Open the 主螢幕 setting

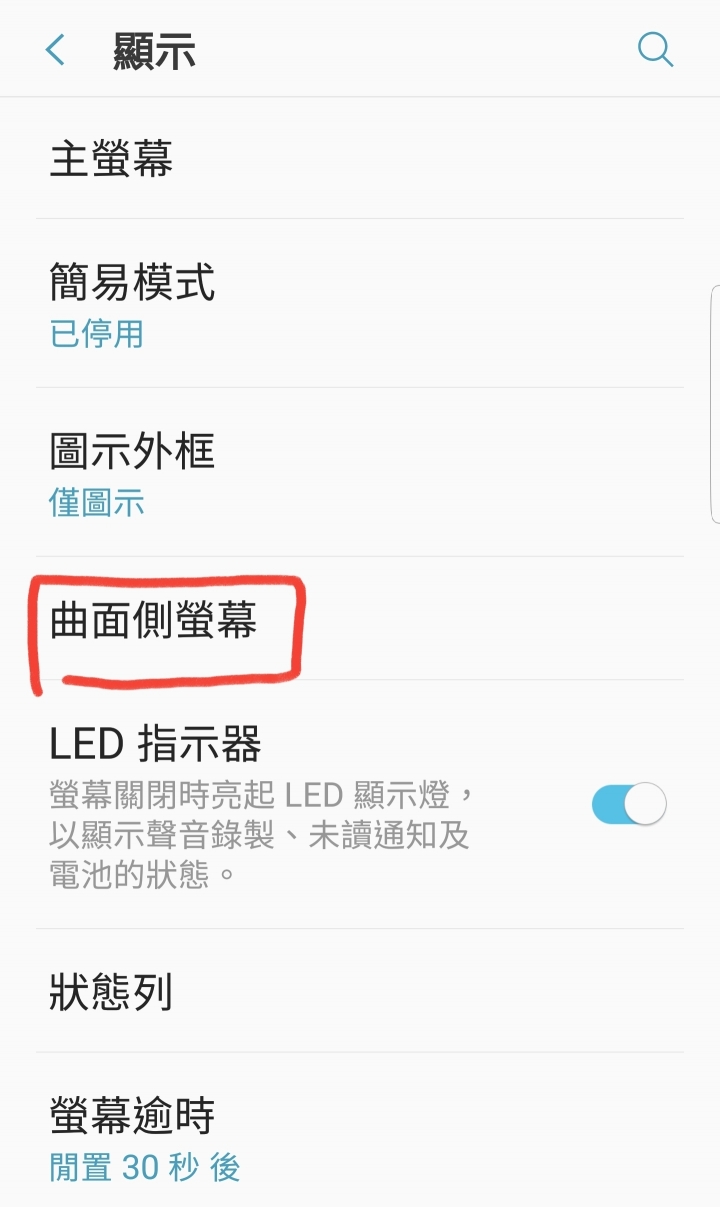(360, 158)
